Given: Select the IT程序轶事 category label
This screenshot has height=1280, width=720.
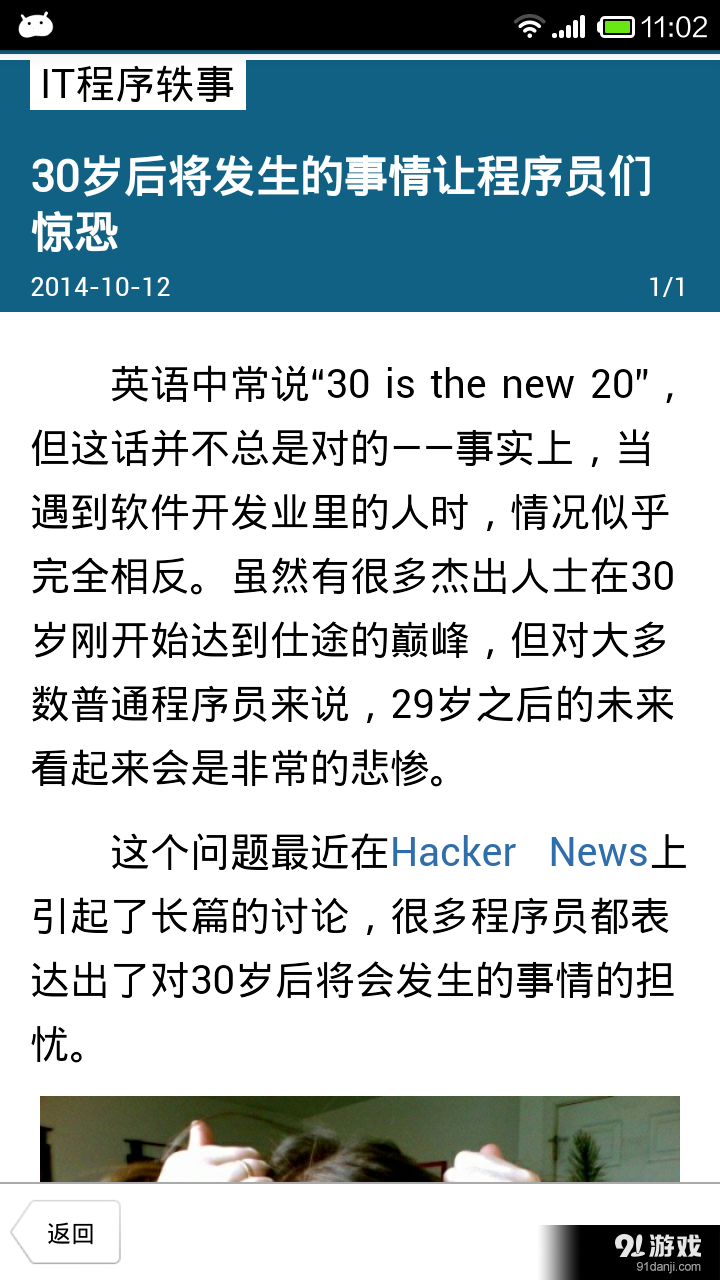Looking at the screenshot, I should pos(138,85).
